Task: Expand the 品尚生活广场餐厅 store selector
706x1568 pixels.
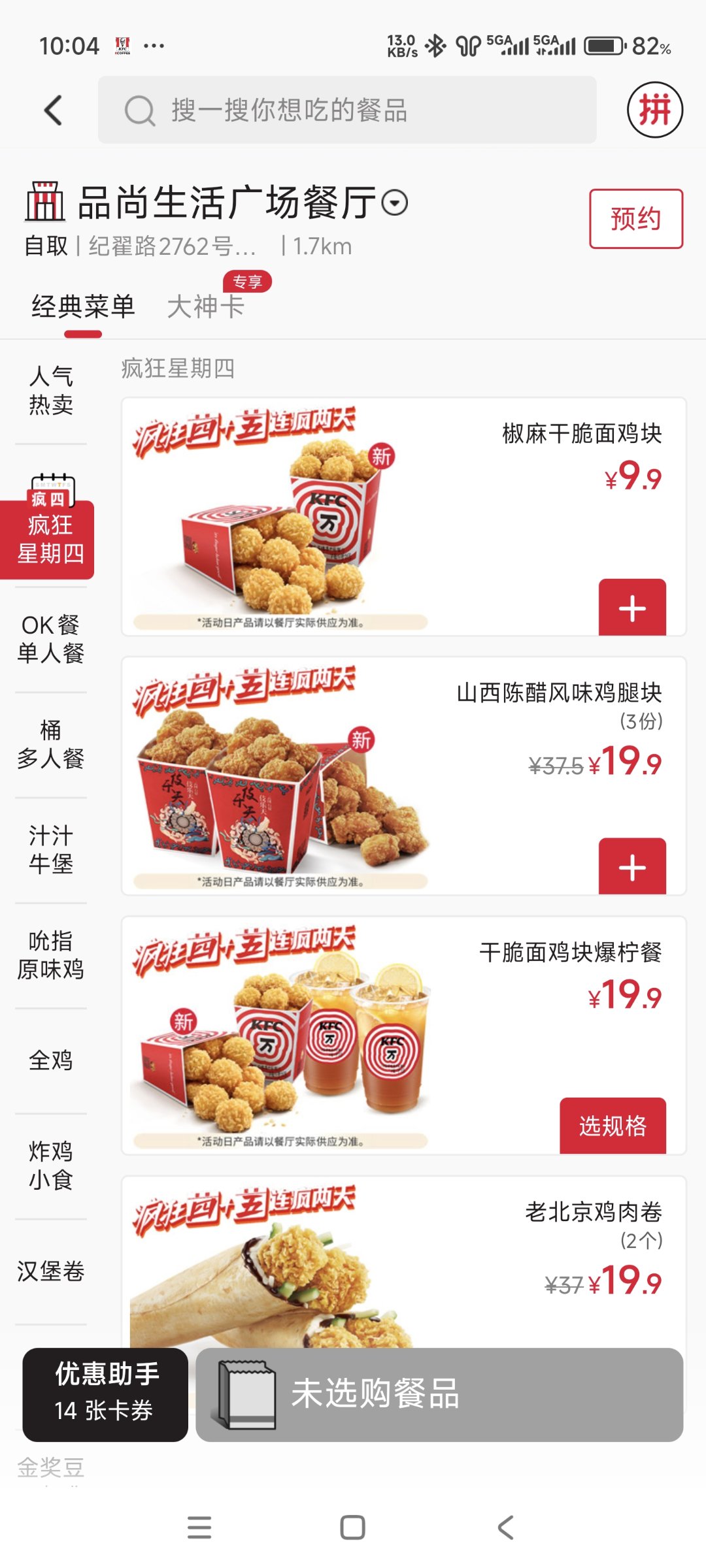Action: pyautogui.click(x=395, y=203)
